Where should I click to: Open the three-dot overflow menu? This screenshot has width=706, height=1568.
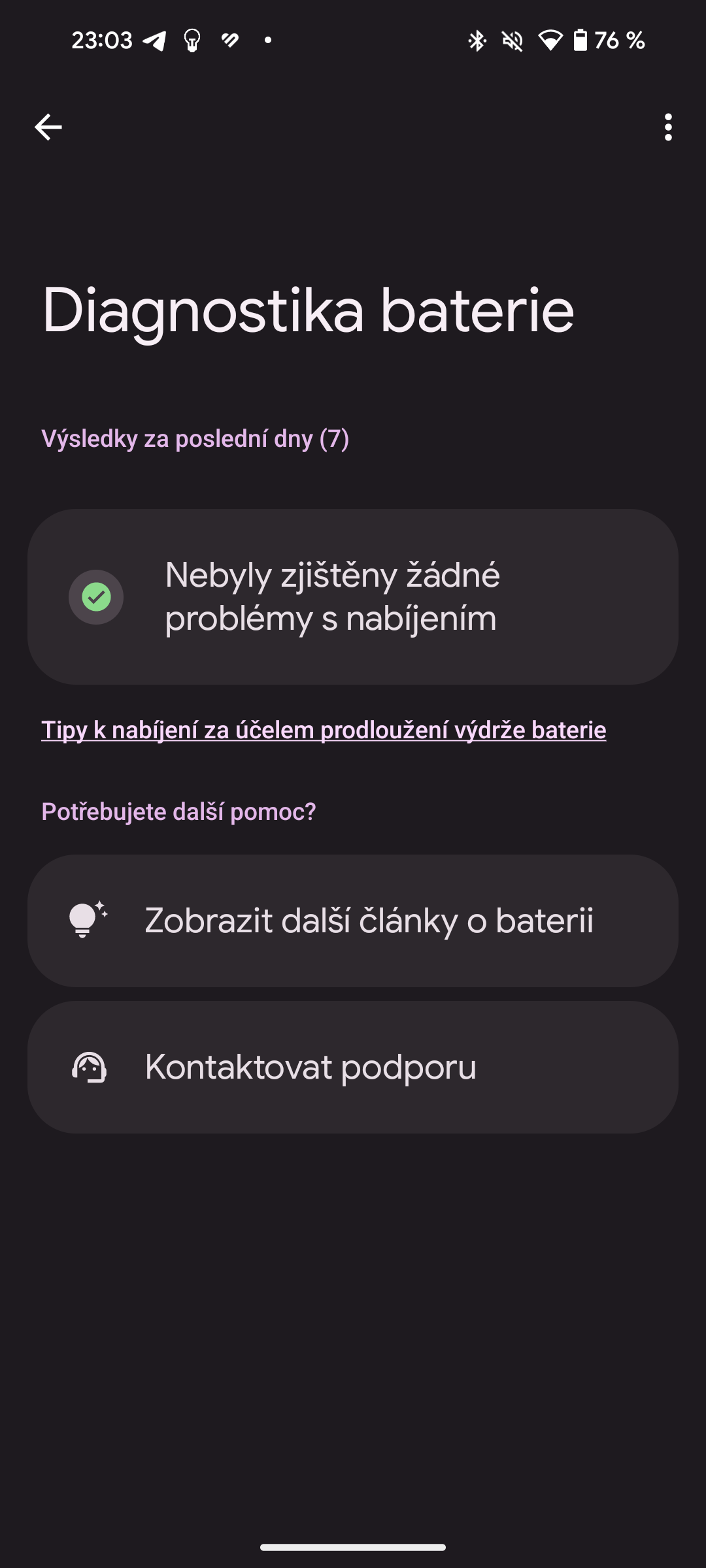pyautogui.click(x=667, y=127)
